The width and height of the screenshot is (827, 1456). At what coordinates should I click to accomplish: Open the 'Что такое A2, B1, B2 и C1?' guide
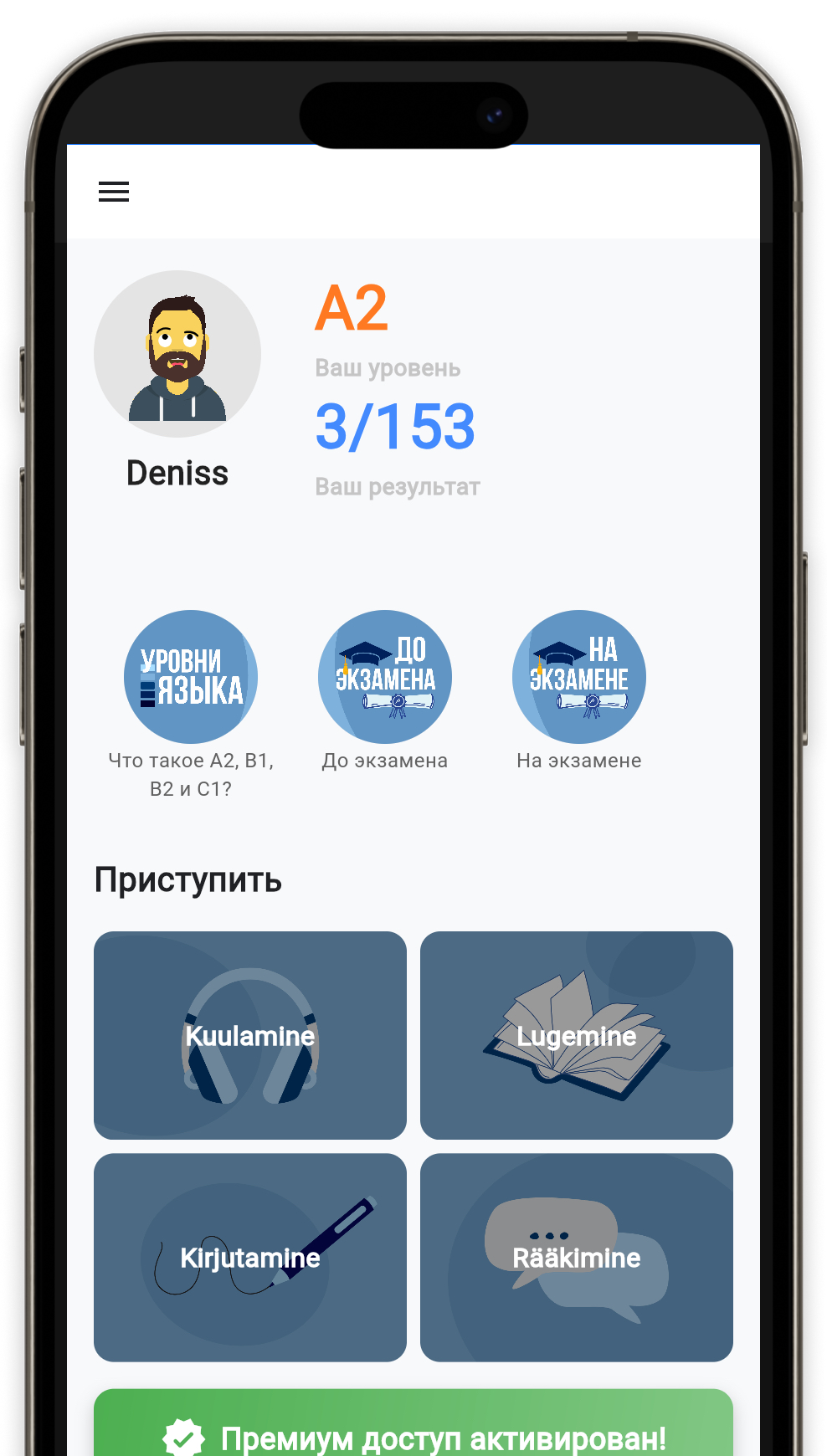pyautogui.click(x=191, y=677)
